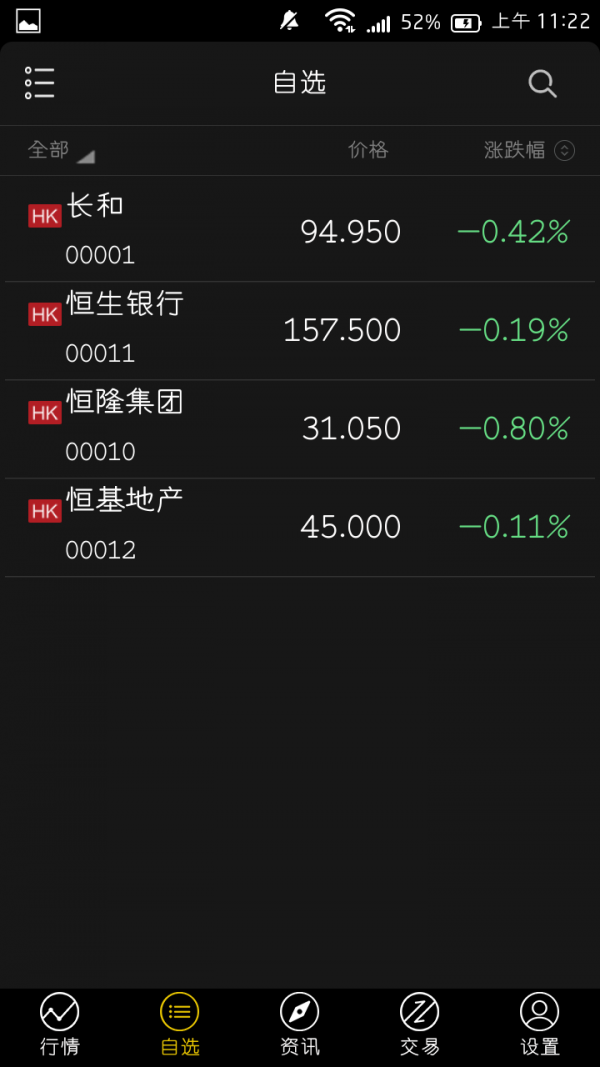Sort the list by 涨跌幅
Image resolution: width=600 pixels, height=1067 pixels.
point(529,151)
